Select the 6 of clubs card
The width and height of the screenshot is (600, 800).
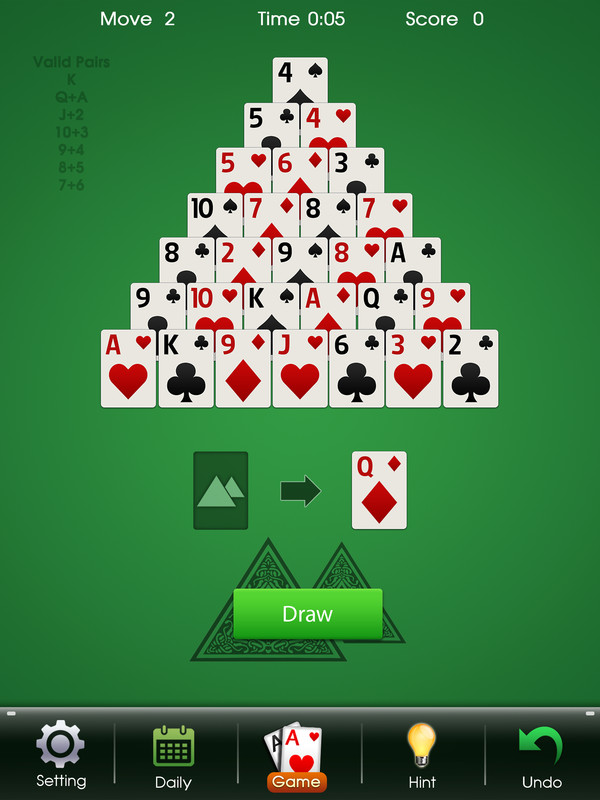click(357, 370)
